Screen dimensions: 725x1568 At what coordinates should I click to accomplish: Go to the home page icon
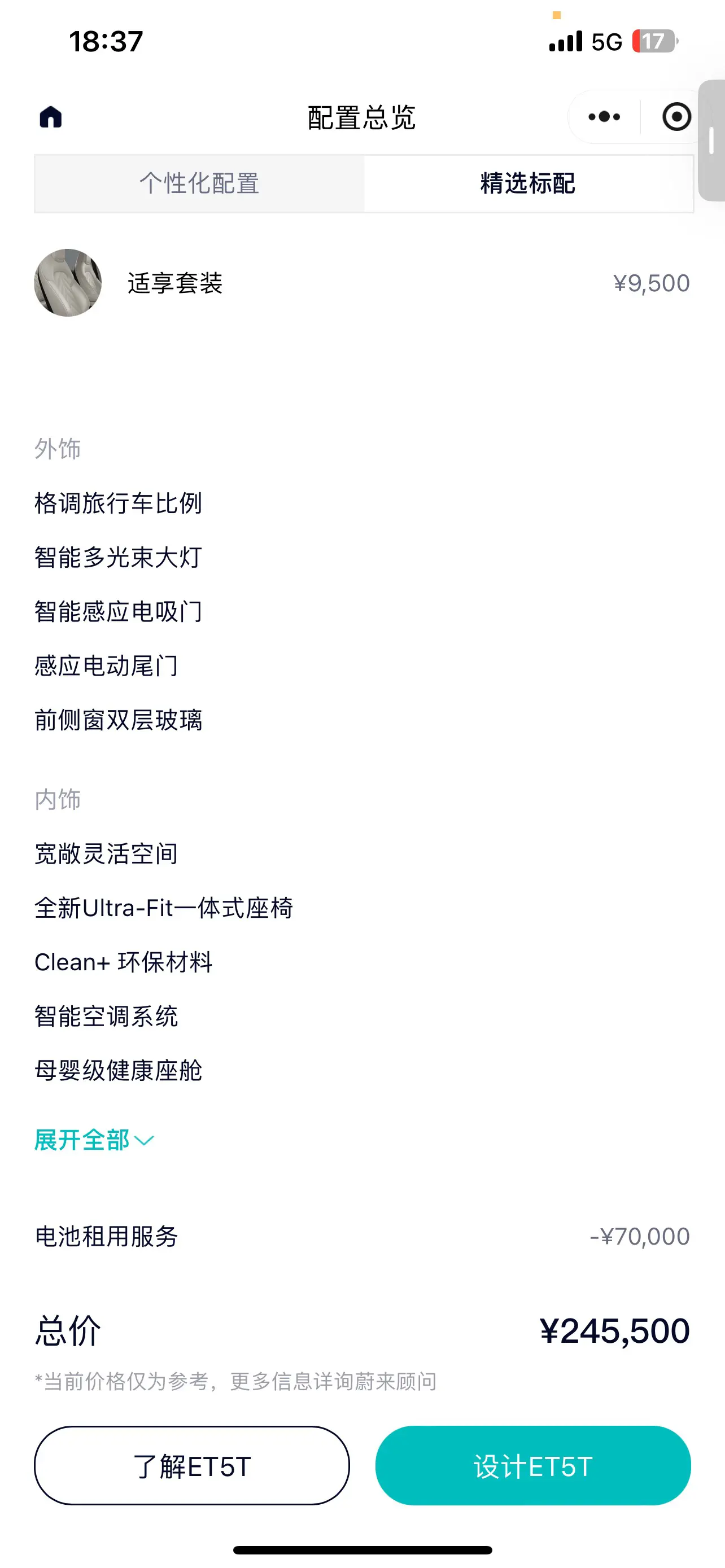point(50,117)
